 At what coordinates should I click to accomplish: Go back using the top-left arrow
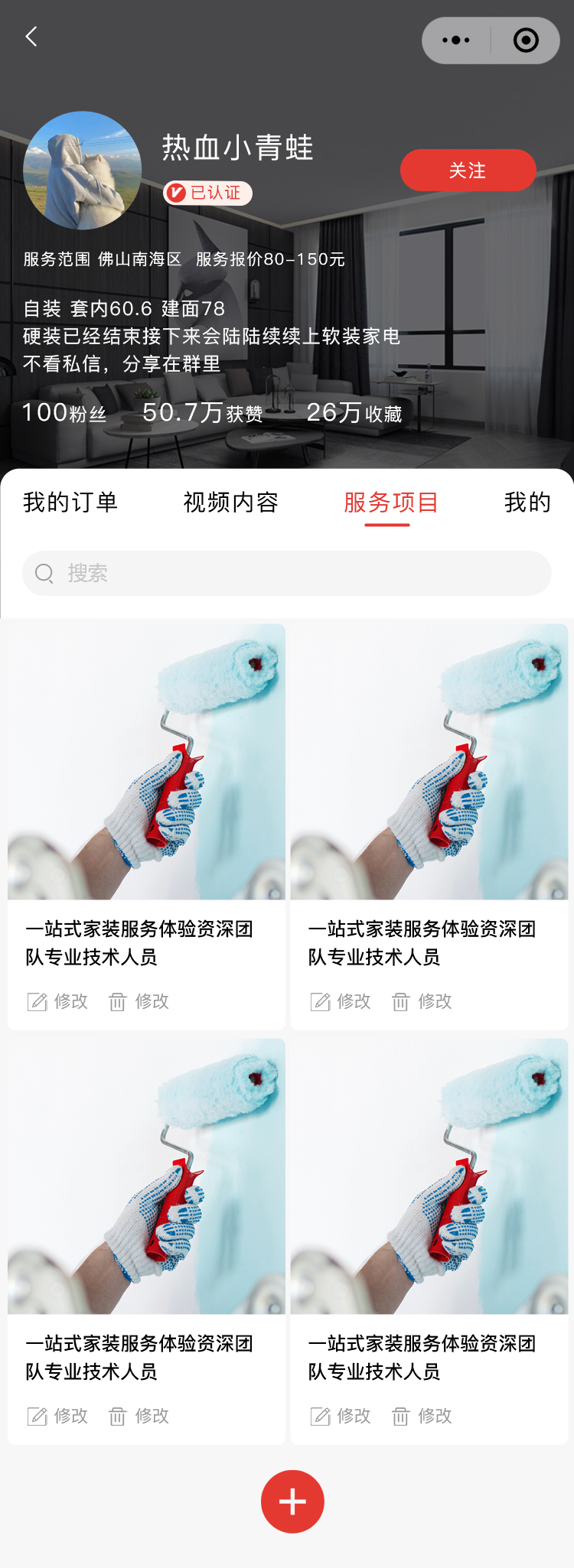[x=31, y=37]
